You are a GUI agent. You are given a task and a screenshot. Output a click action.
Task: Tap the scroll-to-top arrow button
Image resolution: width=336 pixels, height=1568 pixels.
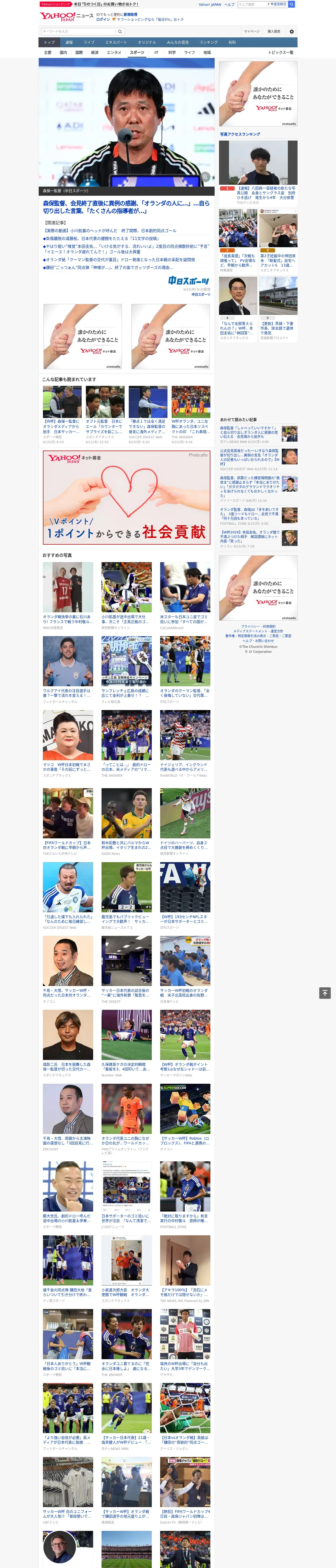click(325, 993)
